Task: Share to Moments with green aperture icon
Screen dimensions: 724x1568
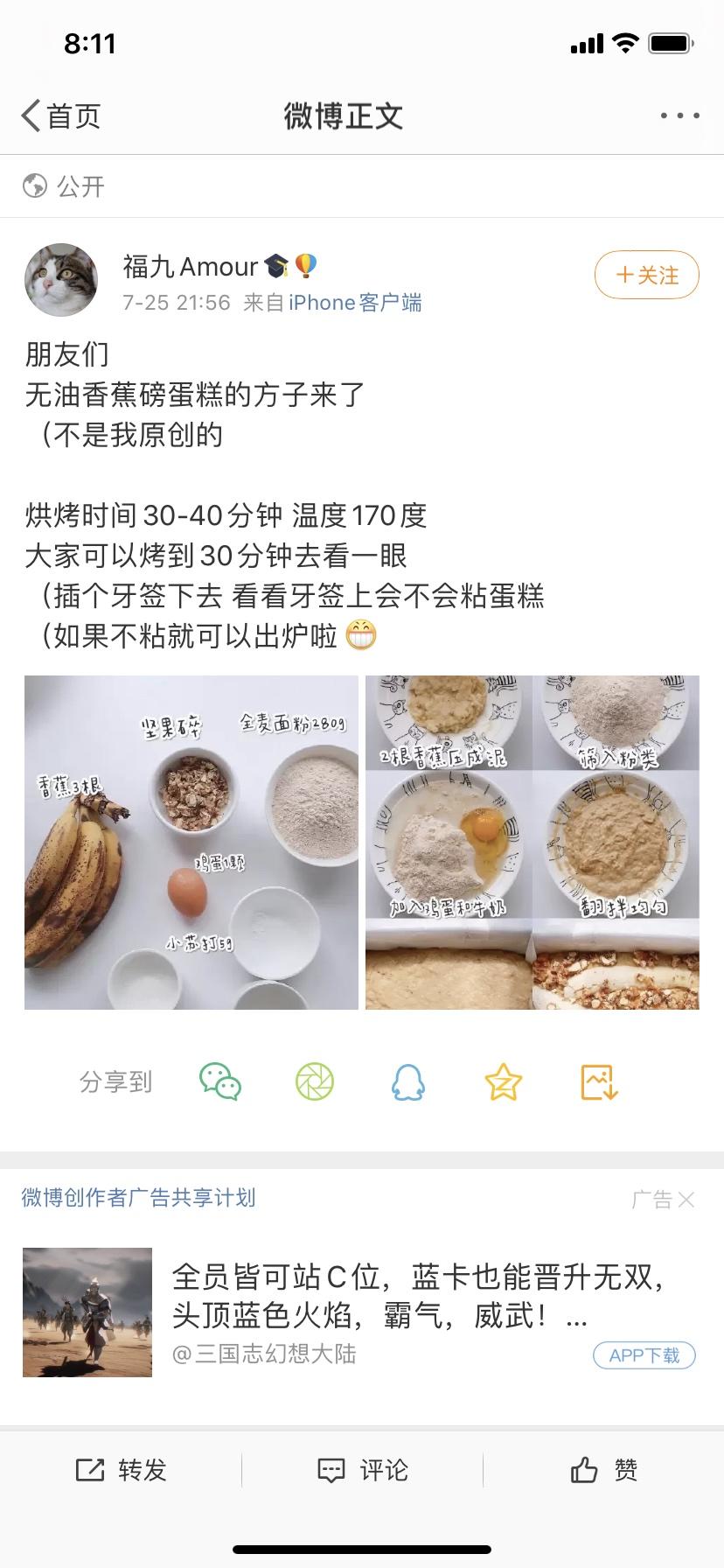Action: 314,1081
